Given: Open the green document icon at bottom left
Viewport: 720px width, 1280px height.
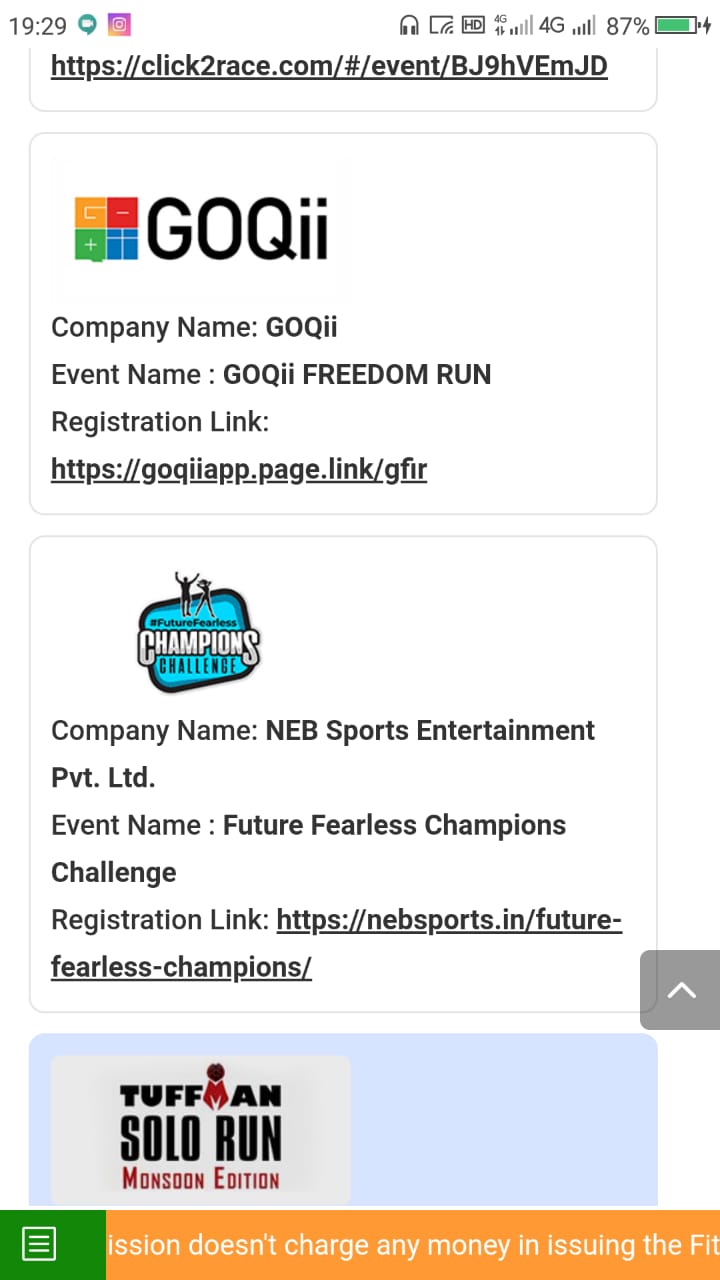Looking at the screenshot, I should (x=40, y=1245).
